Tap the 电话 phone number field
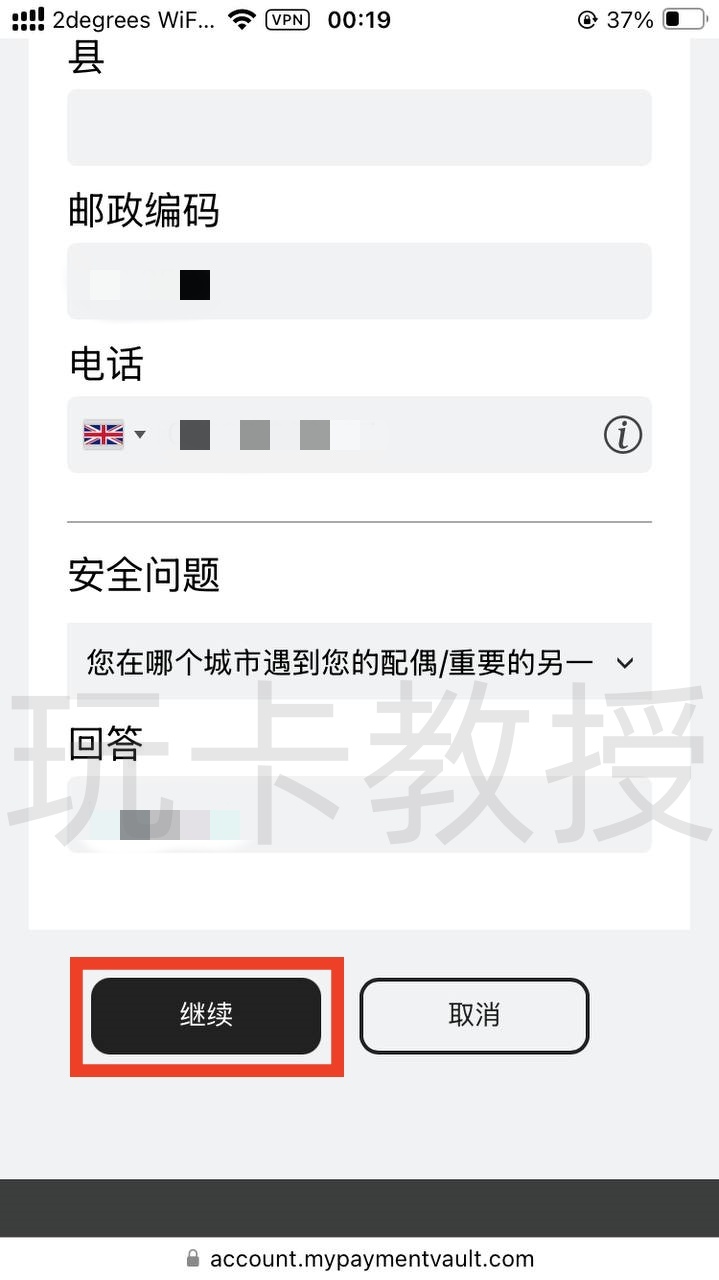Viewport: 719px width, 1280px height. pos(380,435)
